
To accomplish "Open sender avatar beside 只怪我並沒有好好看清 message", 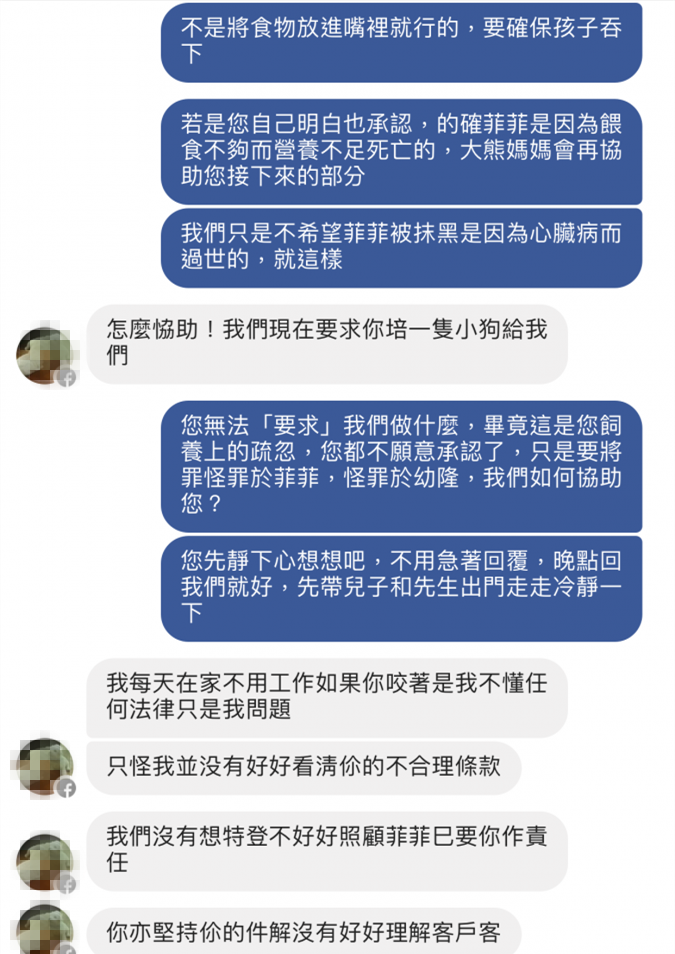I will [44, 768].
